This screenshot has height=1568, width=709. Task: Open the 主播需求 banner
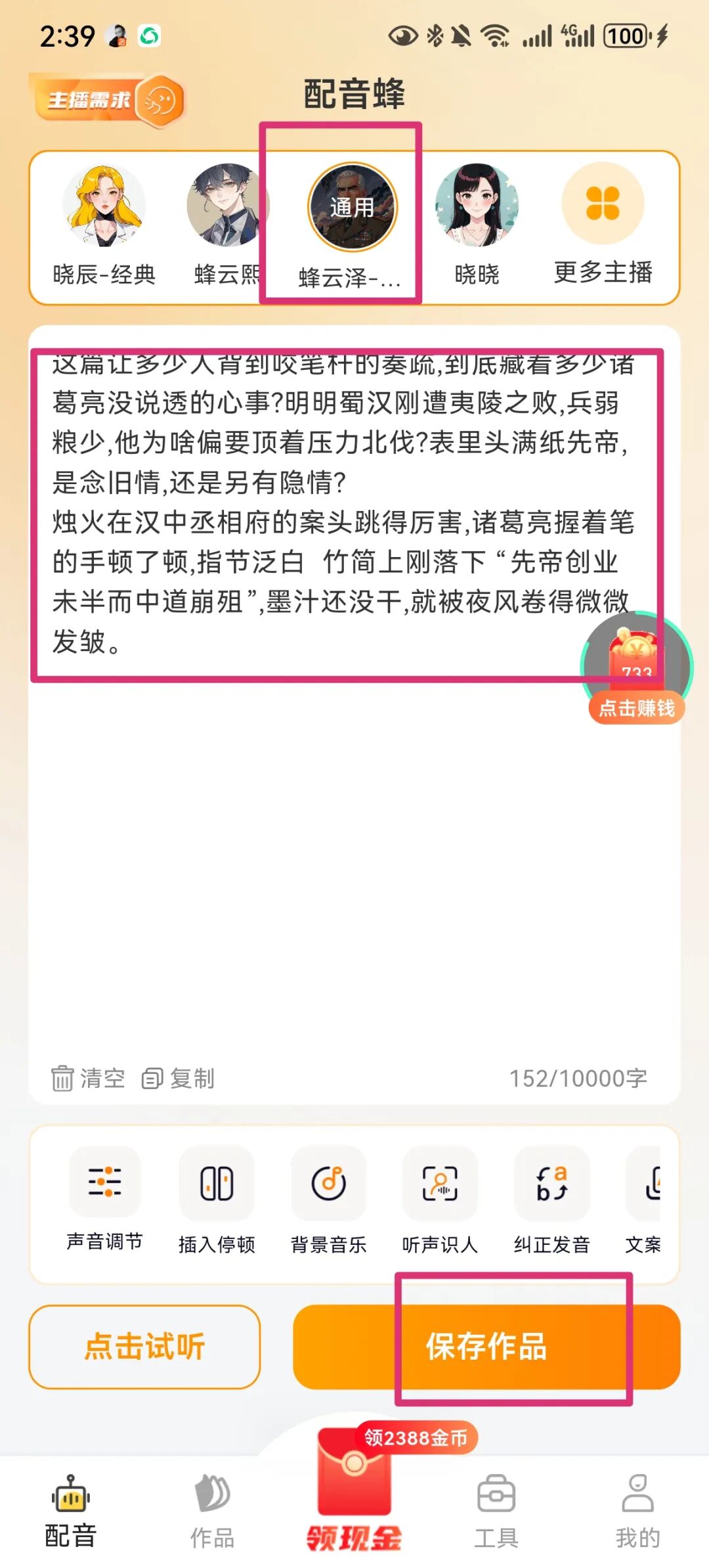[108, 100]
